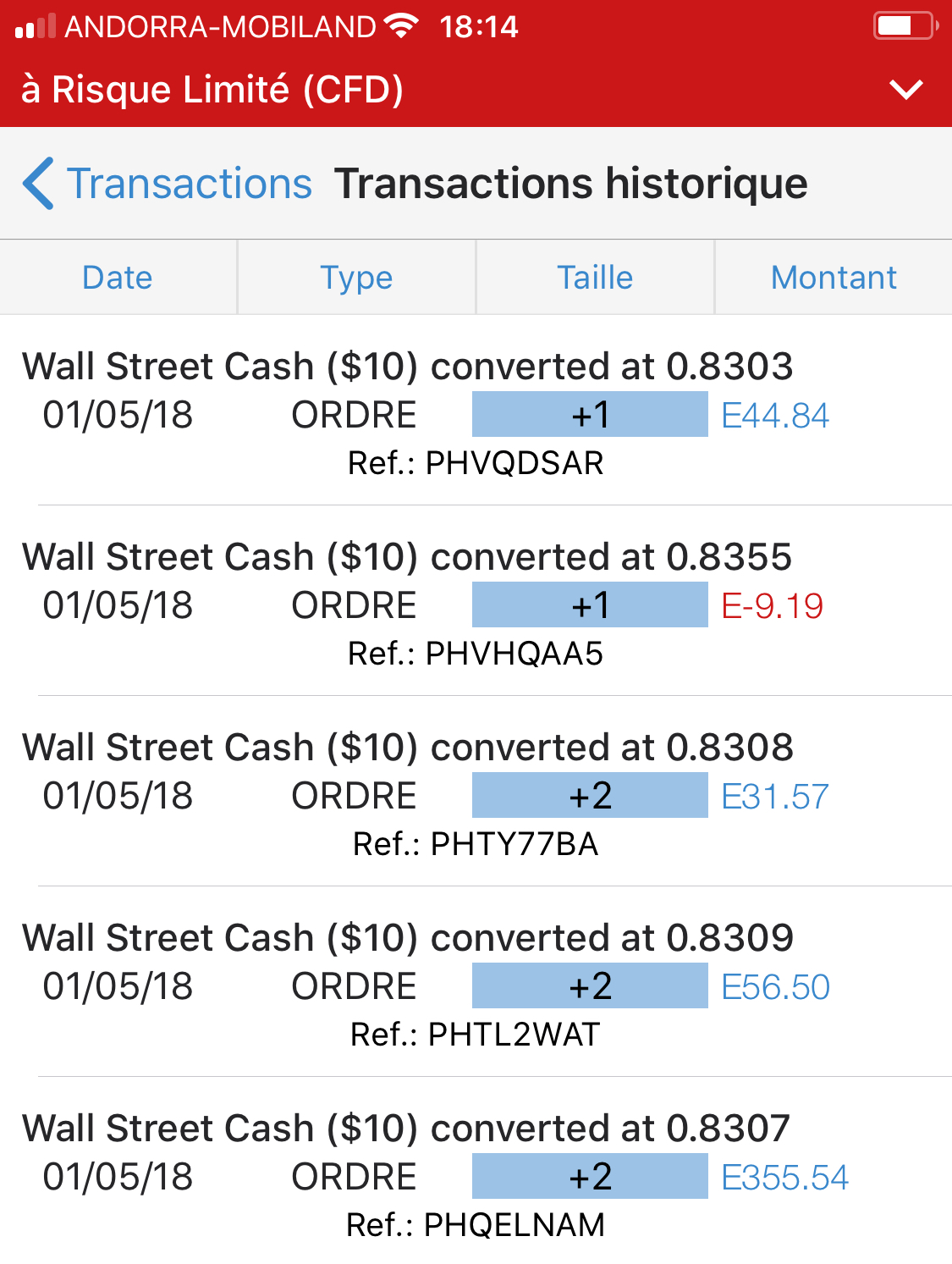Open the transaction with ref PHVHQAA5
The height and width of the screenshot is (1264, 952).
point(476,605)
